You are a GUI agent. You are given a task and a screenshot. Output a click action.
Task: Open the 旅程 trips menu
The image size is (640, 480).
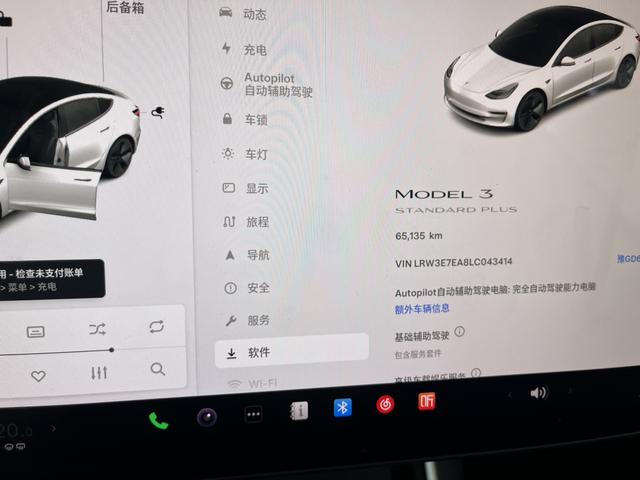point(257,222)
